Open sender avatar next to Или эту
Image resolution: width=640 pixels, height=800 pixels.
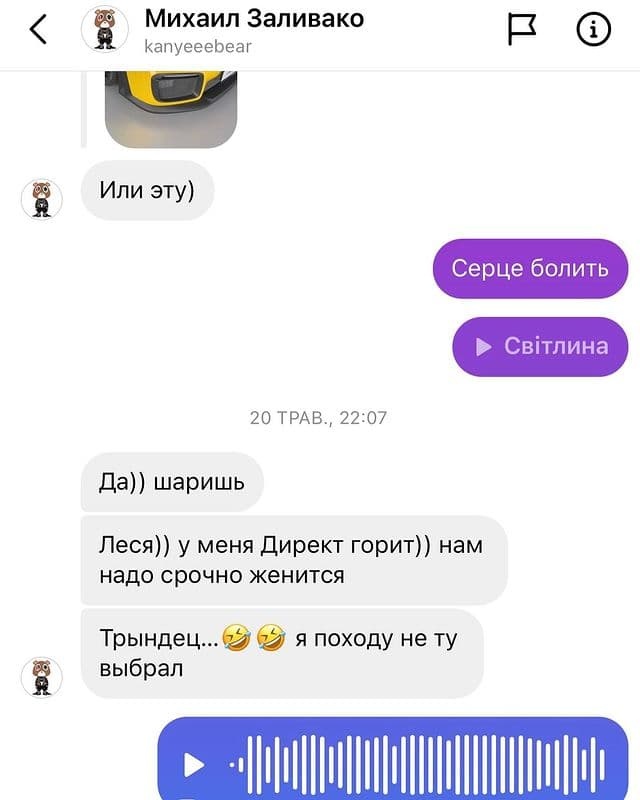tap(41, 199)
